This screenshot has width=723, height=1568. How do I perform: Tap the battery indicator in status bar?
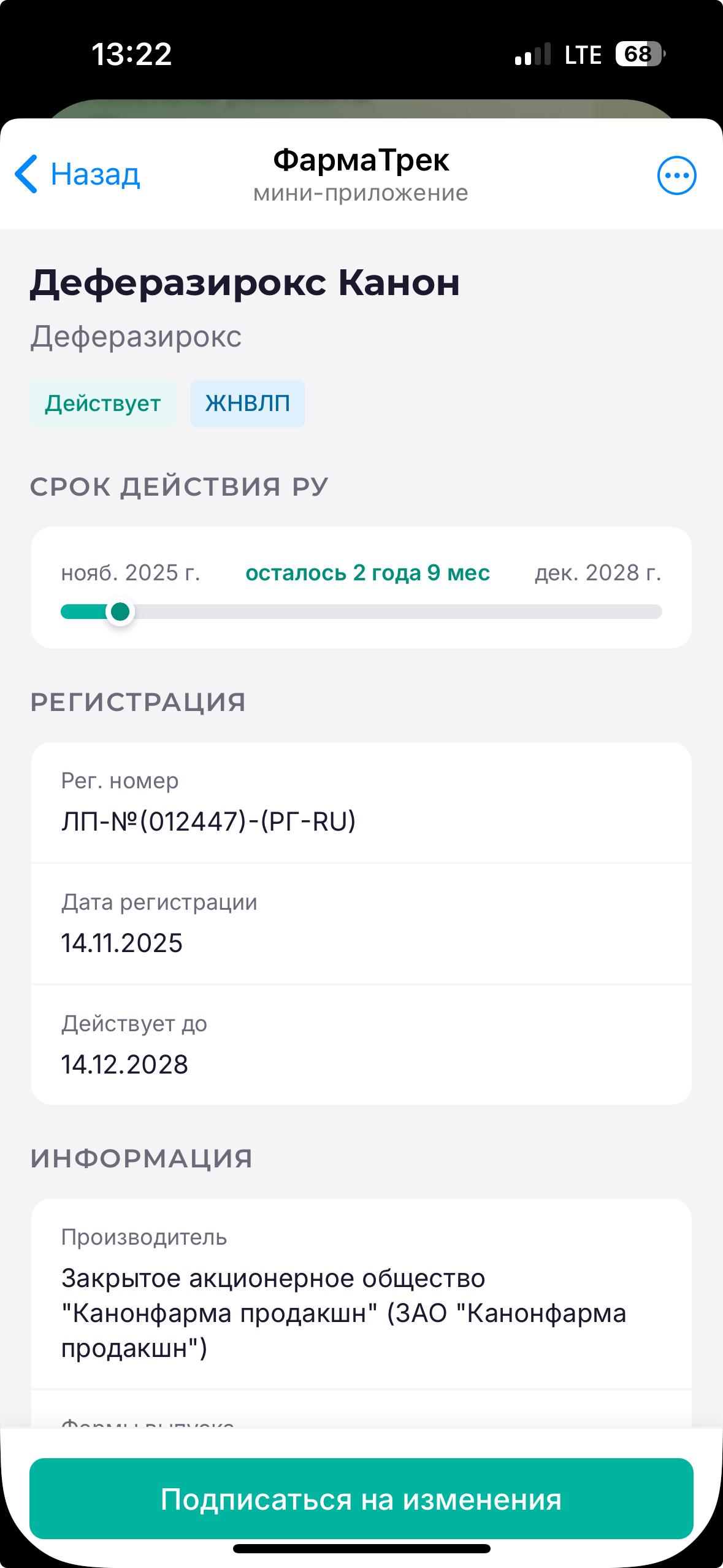(x=638, y=55)
